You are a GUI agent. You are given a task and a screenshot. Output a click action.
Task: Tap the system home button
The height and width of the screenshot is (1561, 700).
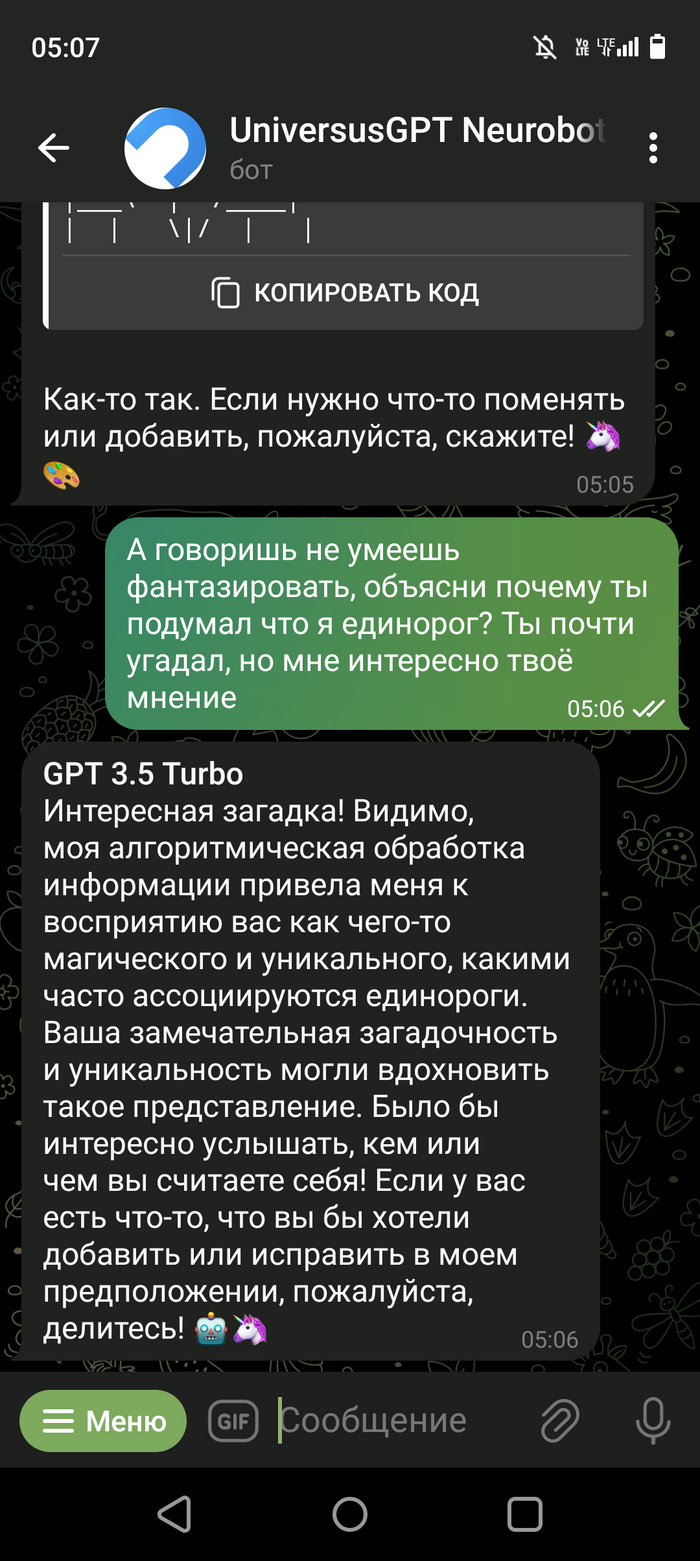[x=350, y=1514]
